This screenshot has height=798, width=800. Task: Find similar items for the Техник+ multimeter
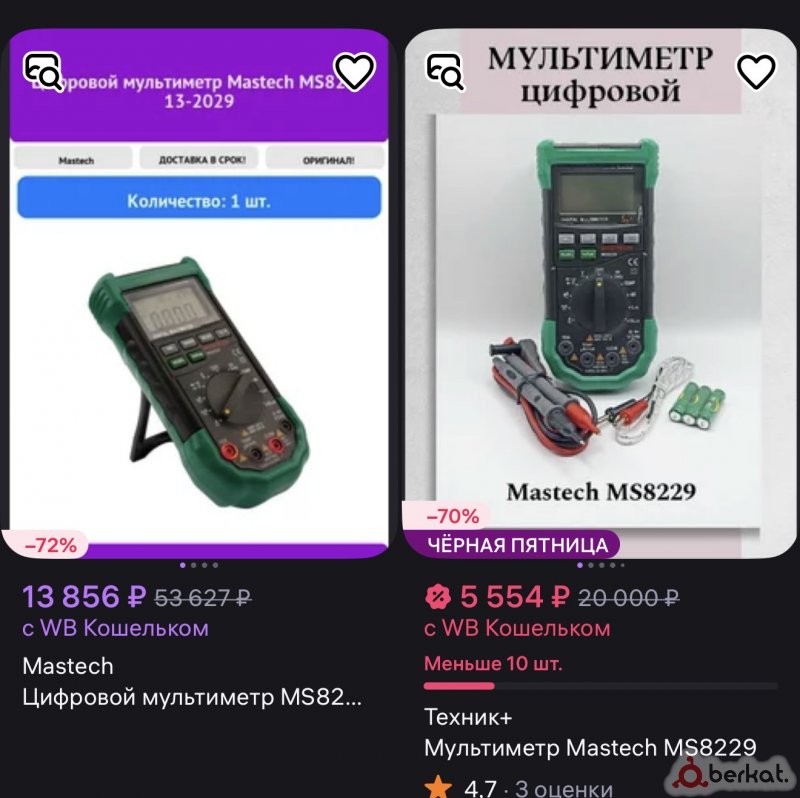pos(445,71)
